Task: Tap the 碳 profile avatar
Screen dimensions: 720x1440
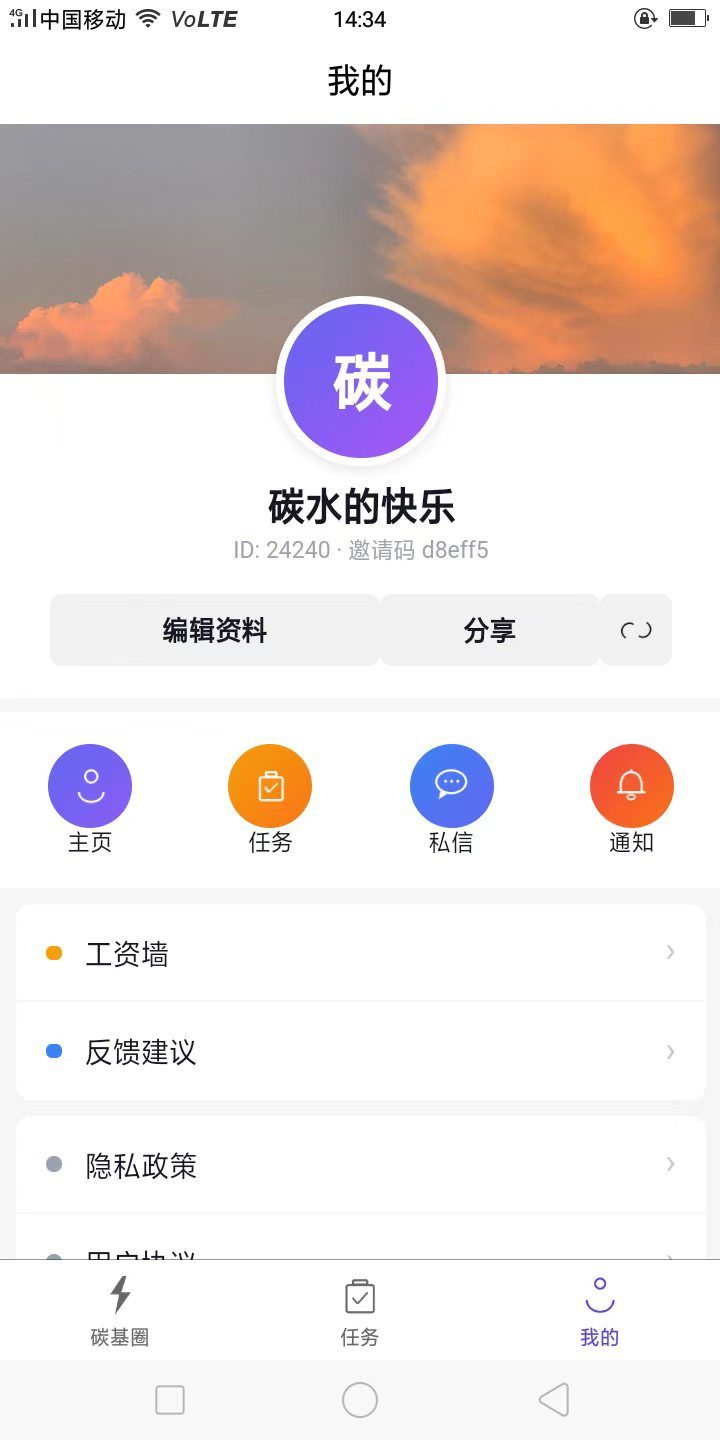Action: [x=361, y=382]
